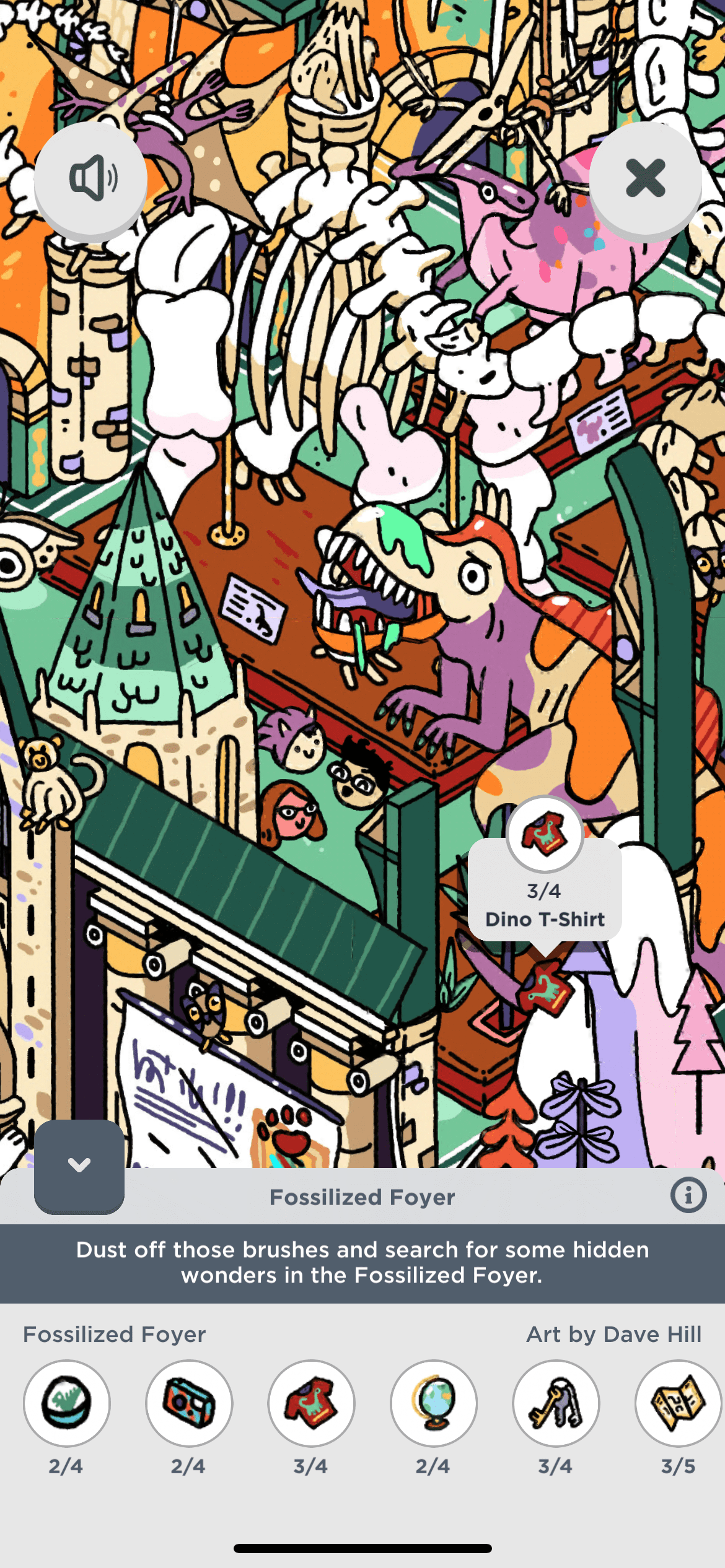Select the world globe item 2/4

434,1403
